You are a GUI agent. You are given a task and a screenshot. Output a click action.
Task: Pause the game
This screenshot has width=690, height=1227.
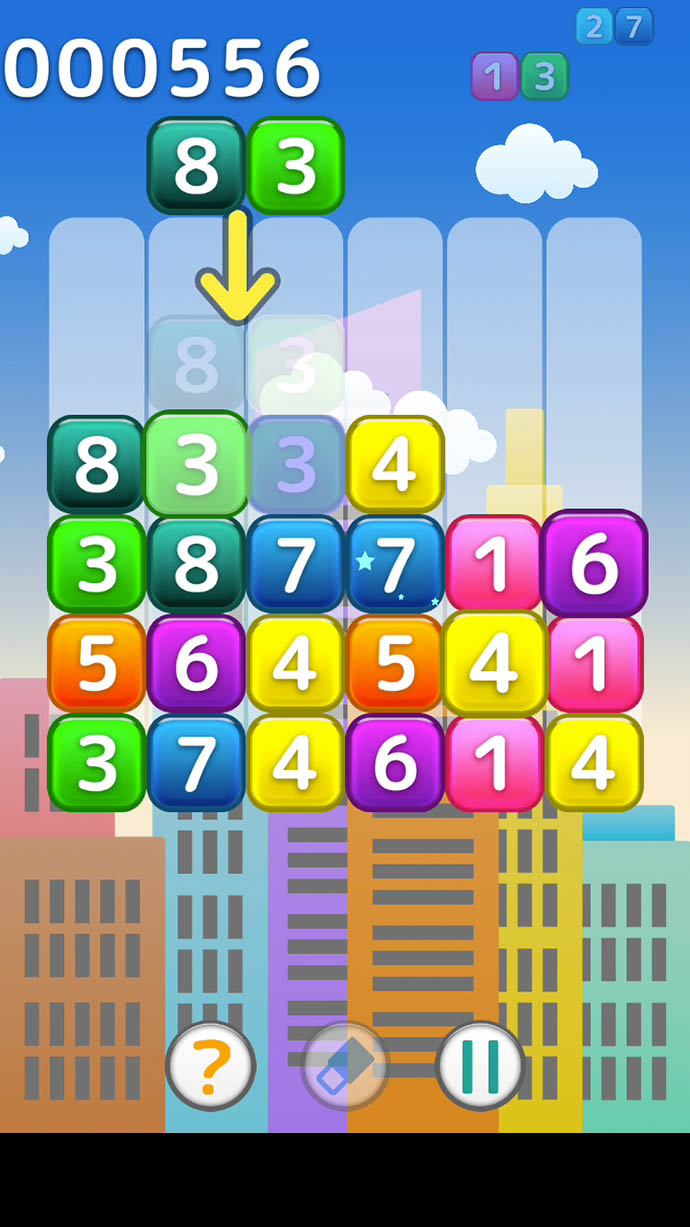(480, 1066)
